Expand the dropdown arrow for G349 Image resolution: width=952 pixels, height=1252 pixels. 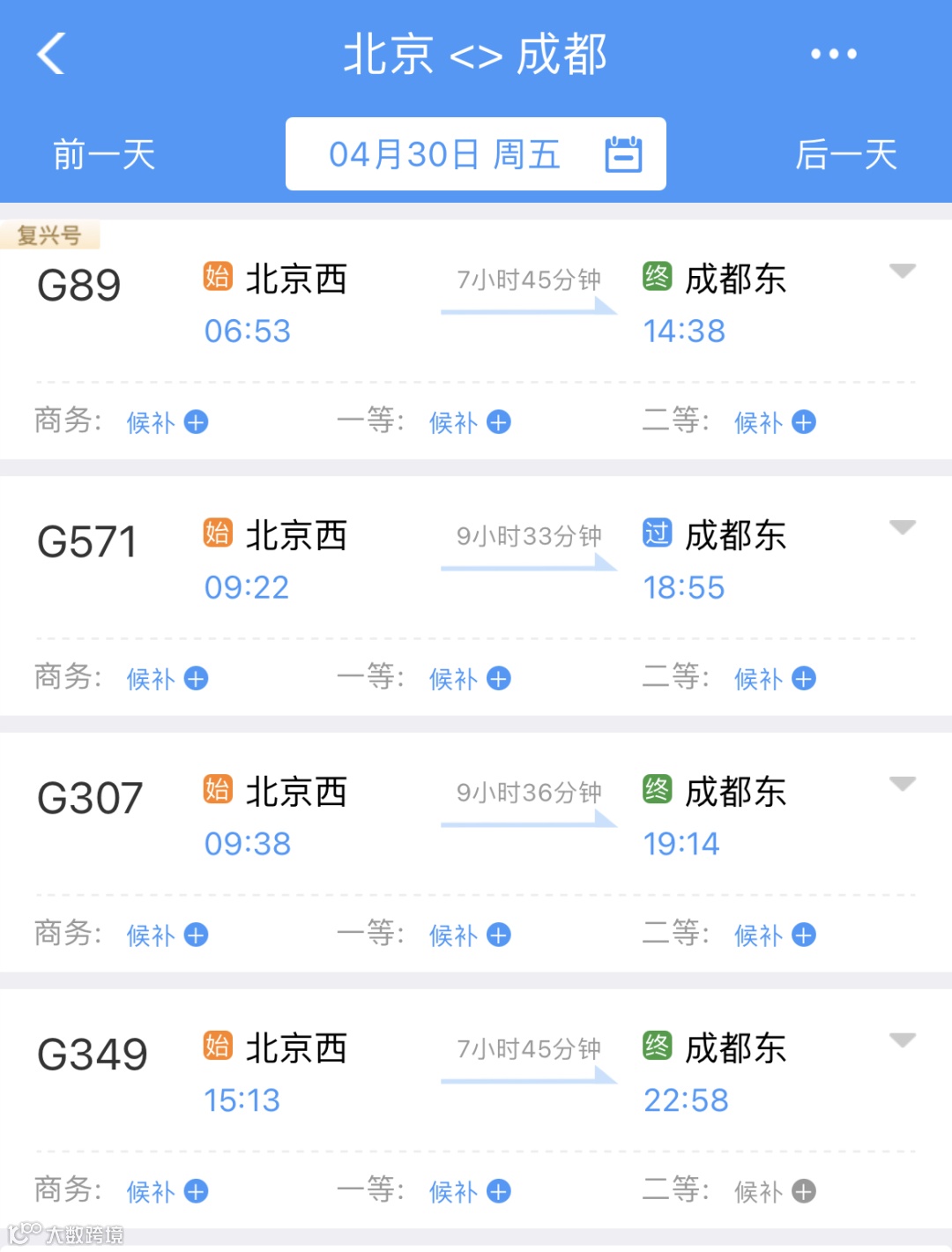(902, 1040)
